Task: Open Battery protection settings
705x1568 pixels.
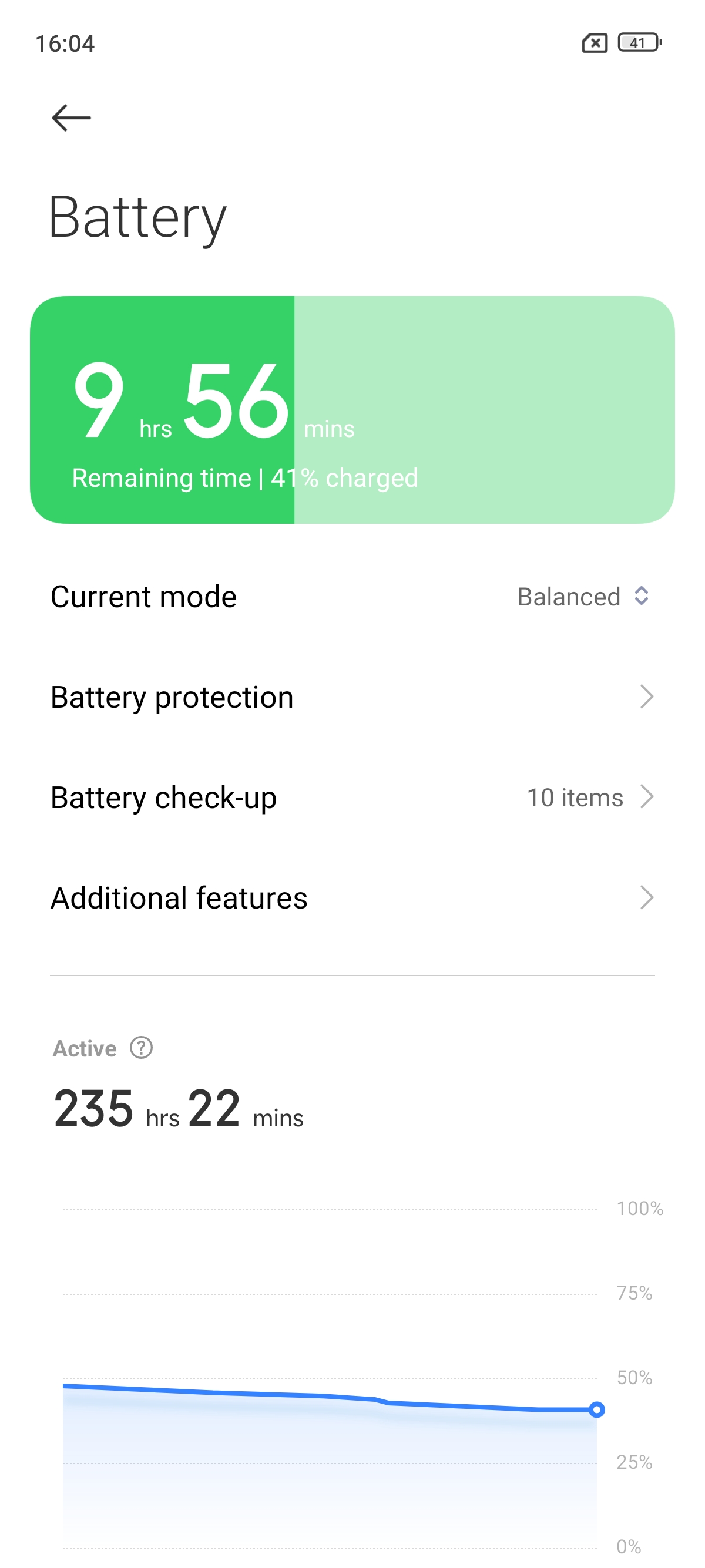Action: tap(352, 697)
